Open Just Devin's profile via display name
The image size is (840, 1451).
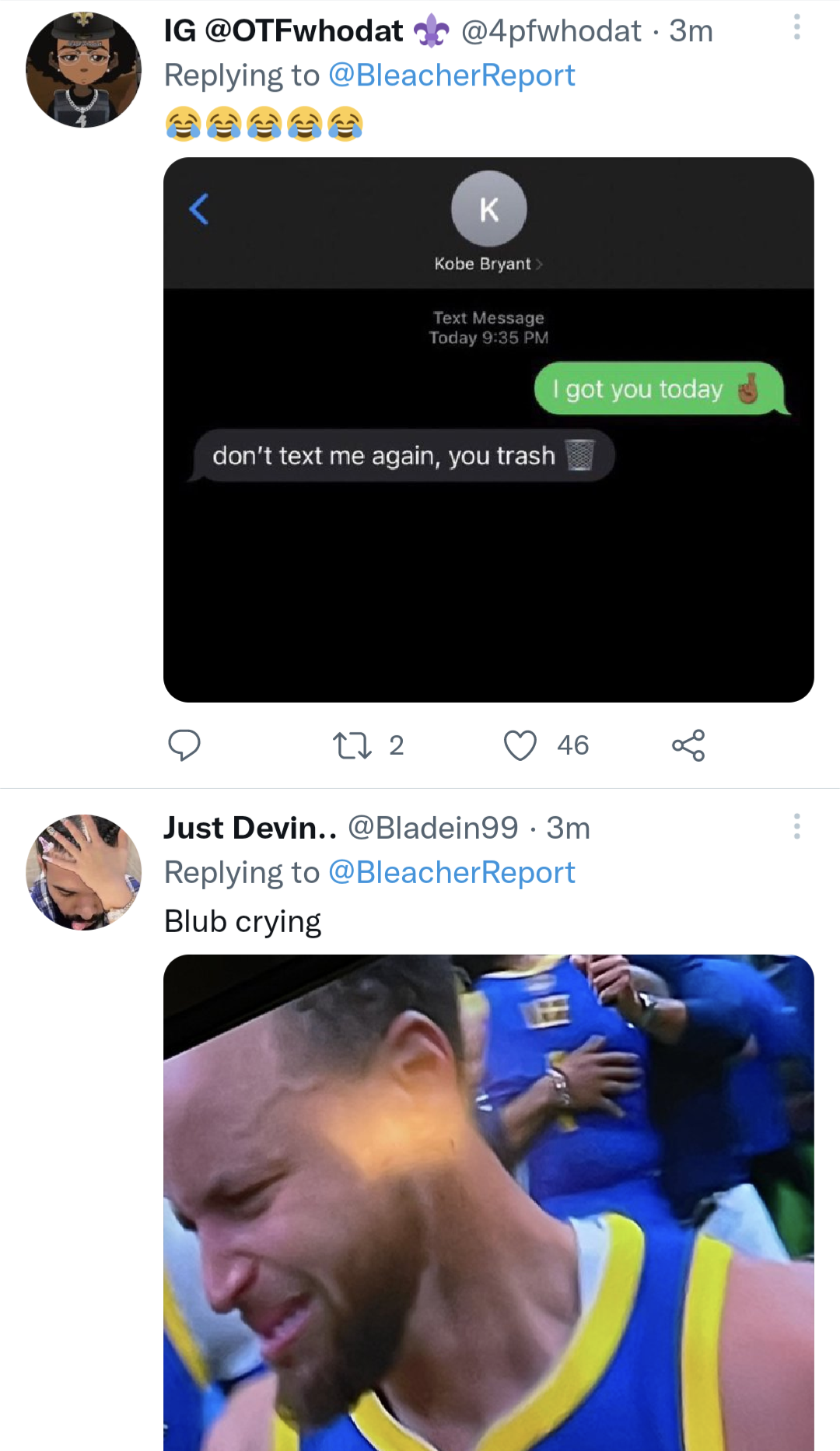pyautogui.click(x=250, y=828)
